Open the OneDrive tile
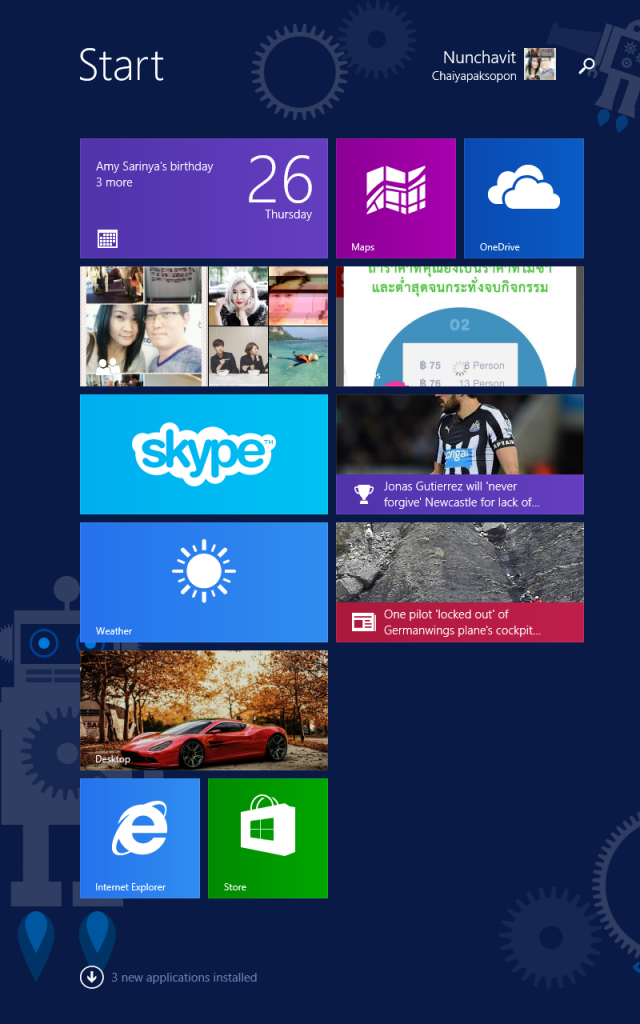The height and width of the screenshot is (1024, 640). (523, 198)
